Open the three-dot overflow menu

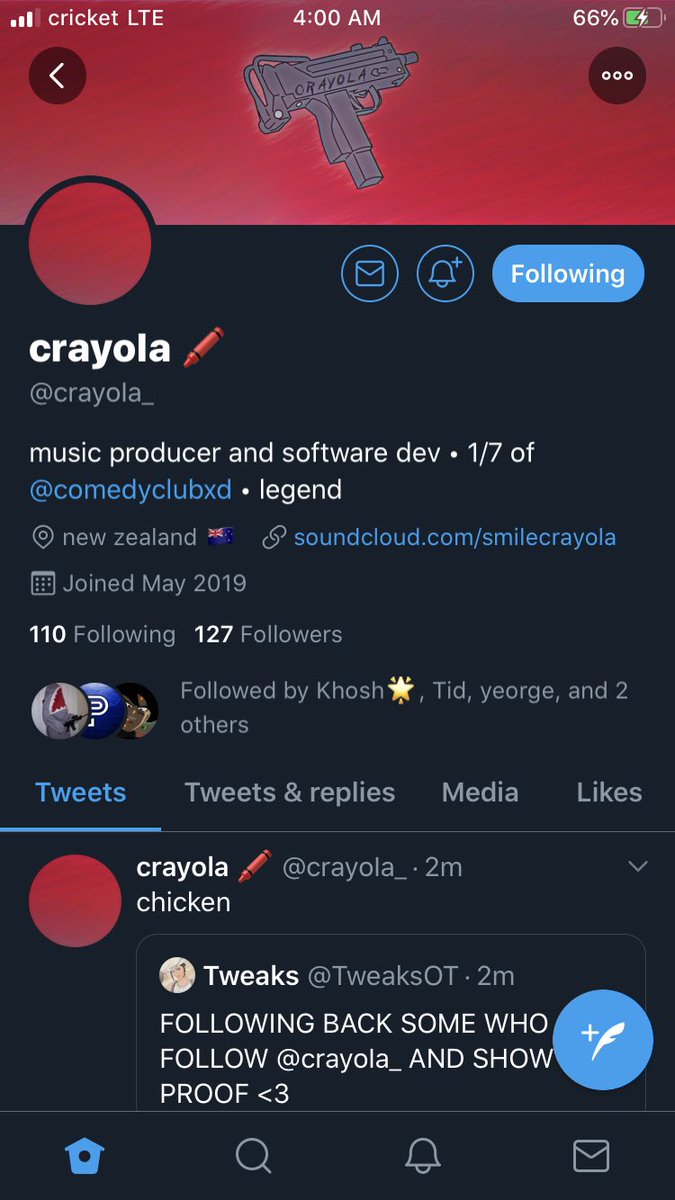[616, 76]
